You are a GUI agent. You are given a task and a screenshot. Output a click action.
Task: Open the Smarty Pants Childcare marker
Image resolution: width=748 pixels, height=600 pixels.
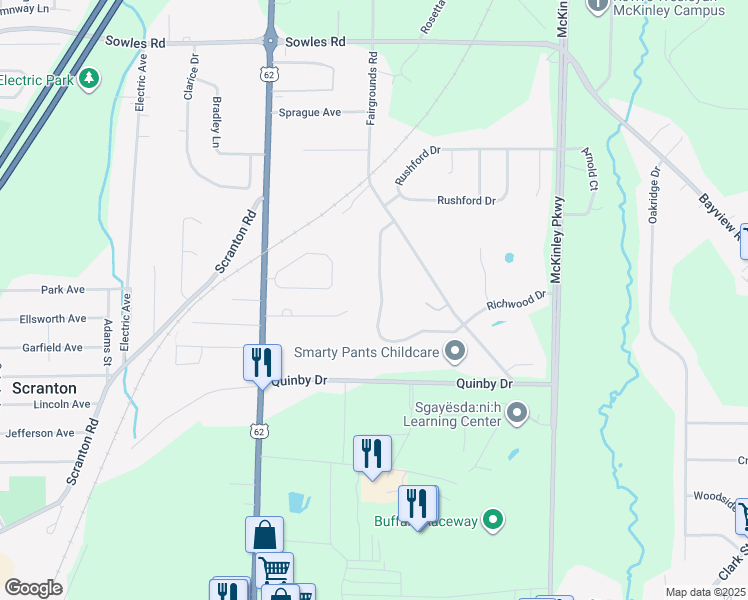click(x=456, y=351)
